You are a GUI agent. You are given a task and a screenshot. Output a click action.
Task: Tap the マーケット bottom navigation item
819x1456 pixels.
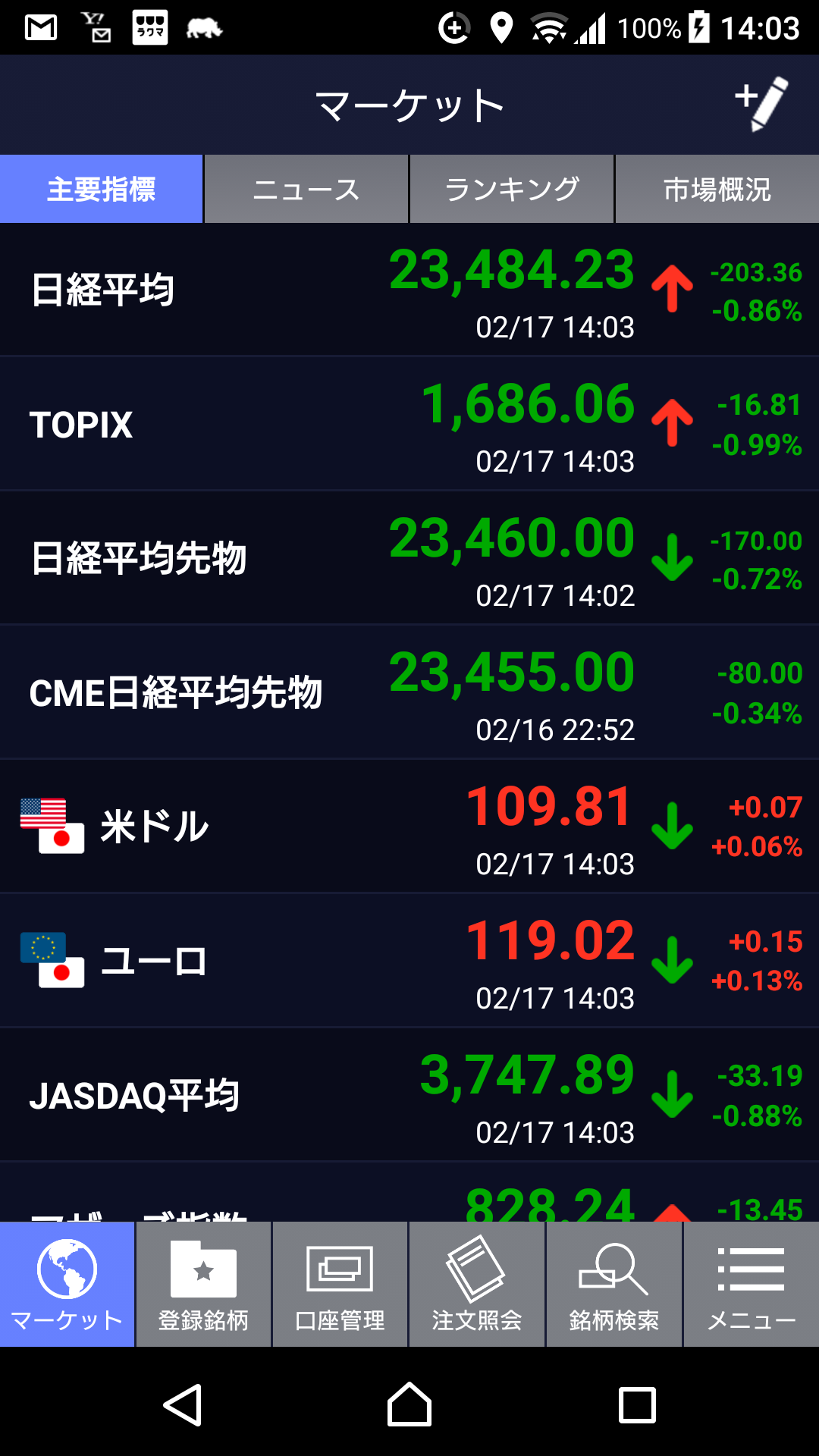[x=67, y=1285]
